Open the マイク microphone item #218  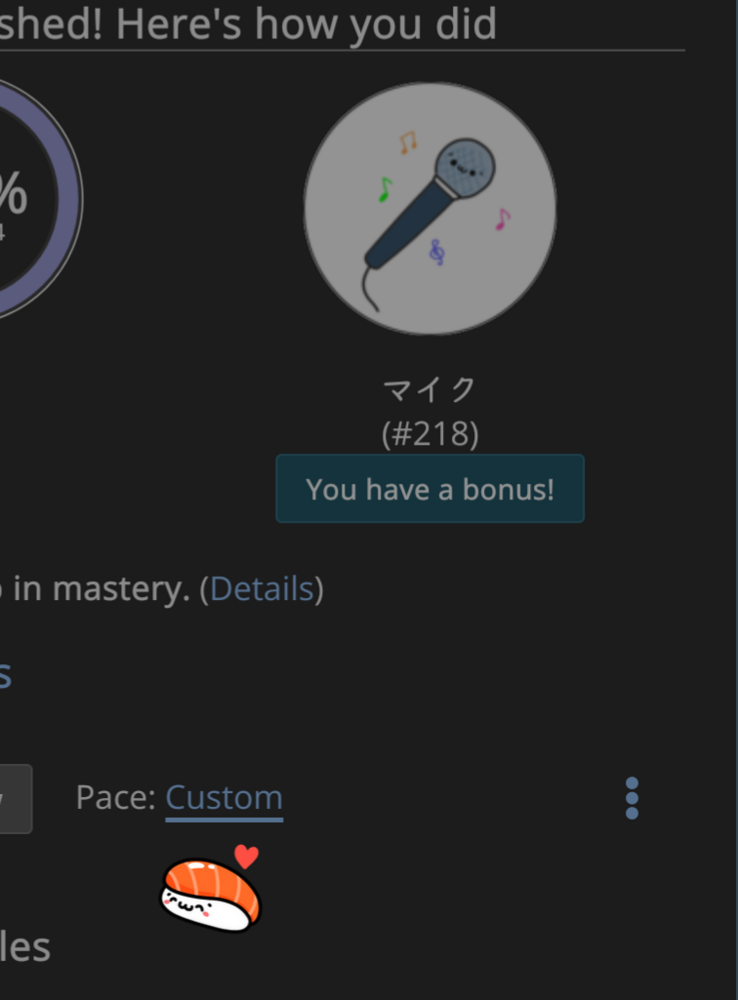430,209
